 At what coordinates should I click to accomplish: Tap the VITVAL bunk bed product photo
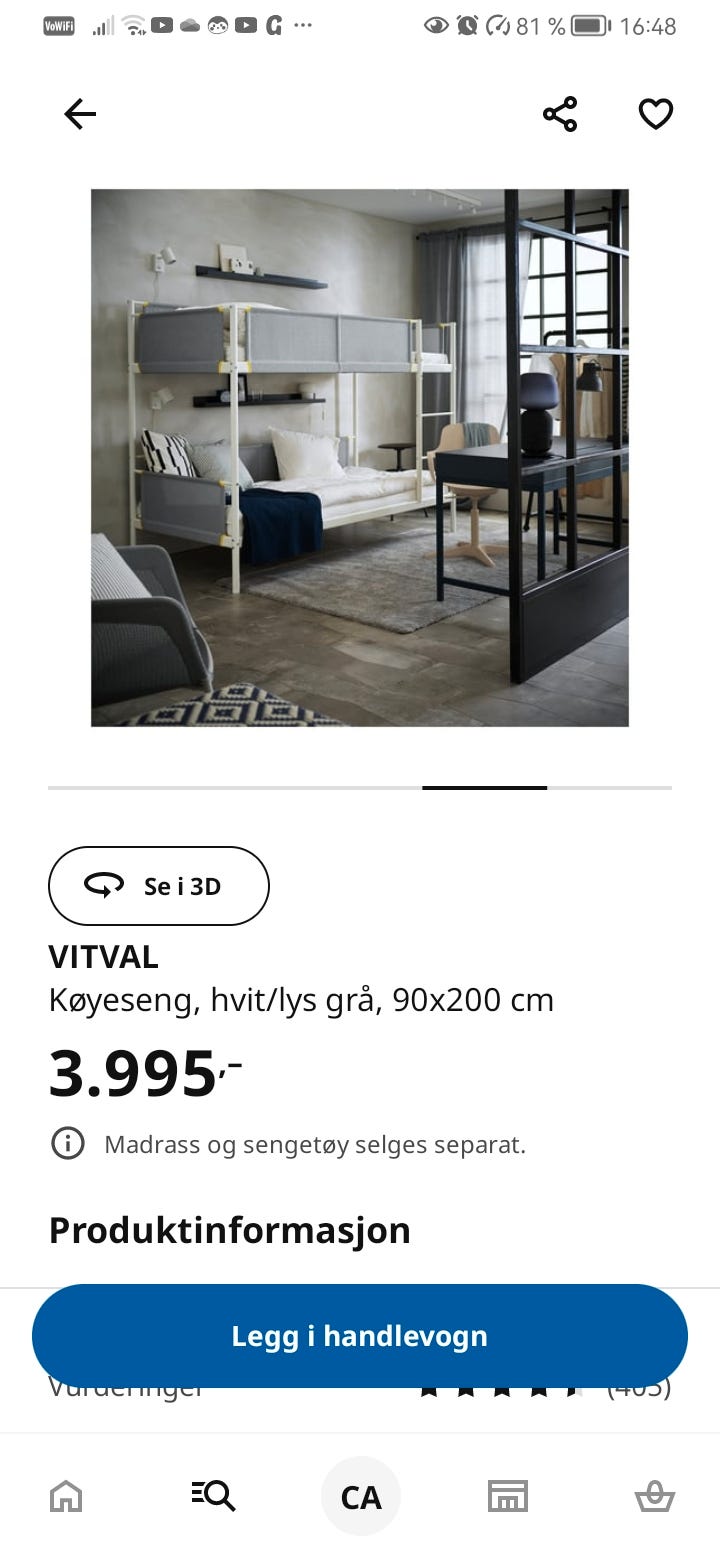pyautogui.click(x=360, y=456)
